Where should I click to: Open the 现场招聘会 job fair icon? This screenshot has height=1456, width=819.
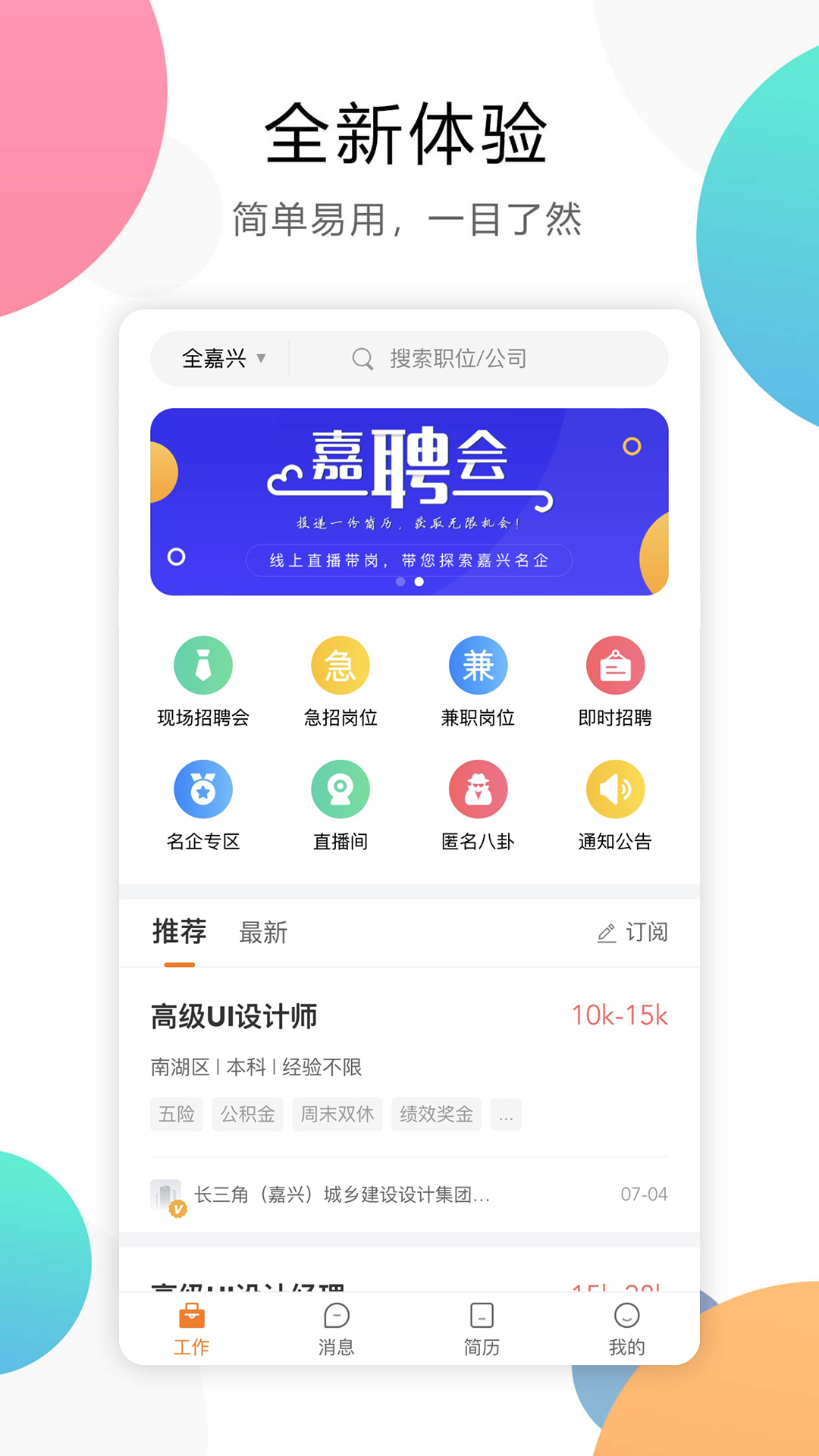click(x=202, y=679)
